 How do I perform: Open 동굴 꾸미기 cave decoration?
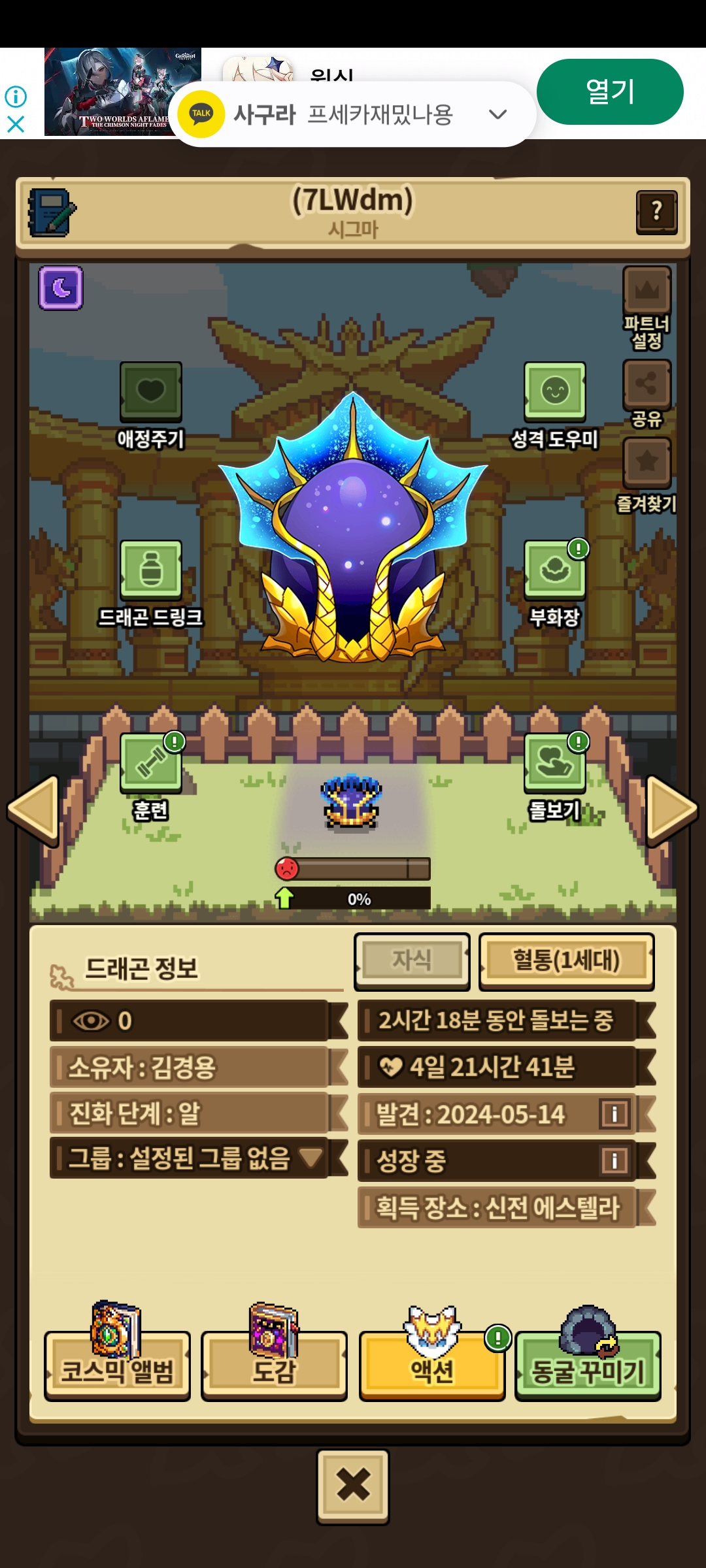pyautogui.click(x=588, y=1365)
